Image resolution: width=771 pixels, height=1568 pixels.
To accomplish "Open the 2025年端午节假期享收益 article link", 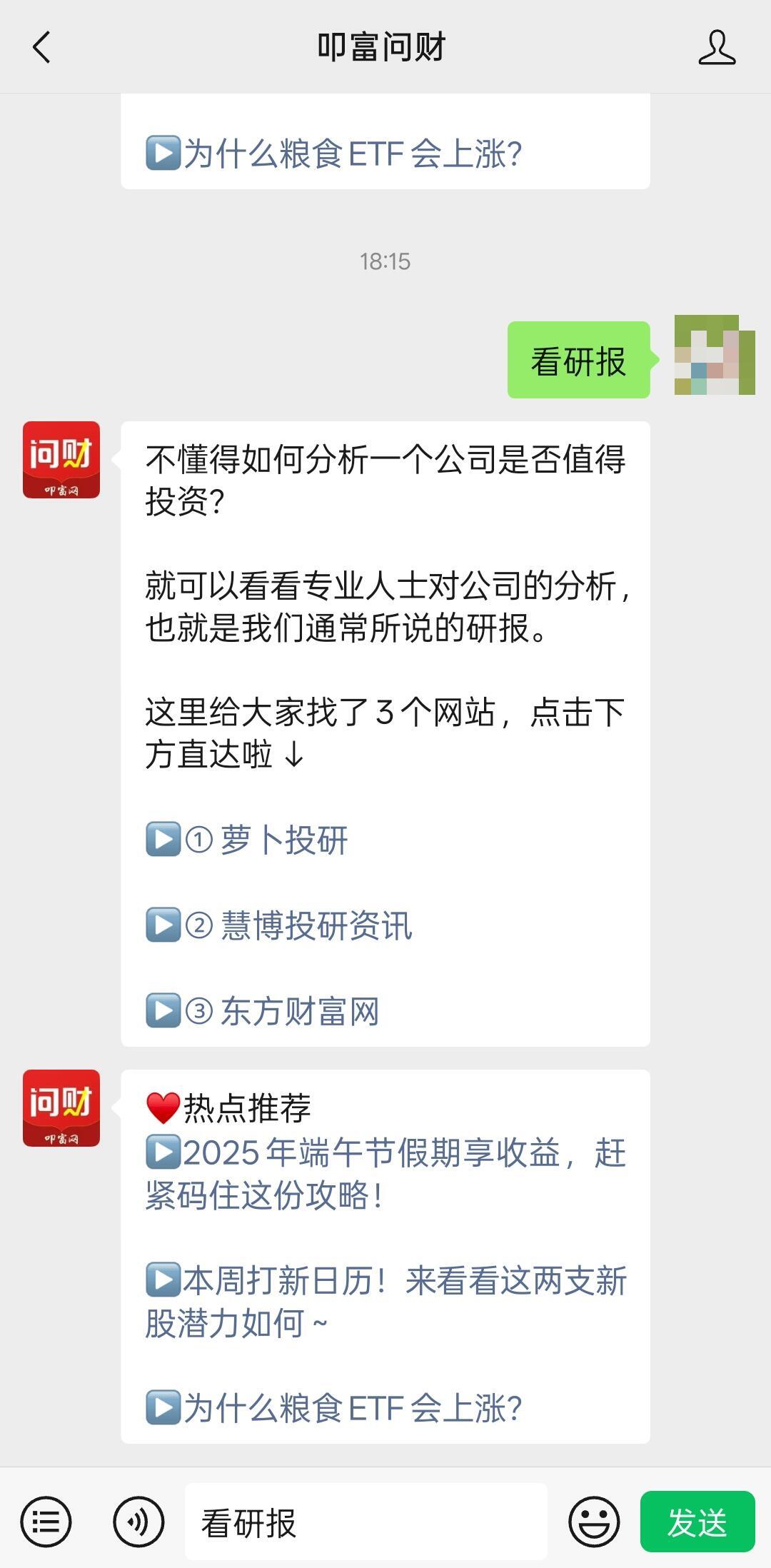I will point(385,1174).
